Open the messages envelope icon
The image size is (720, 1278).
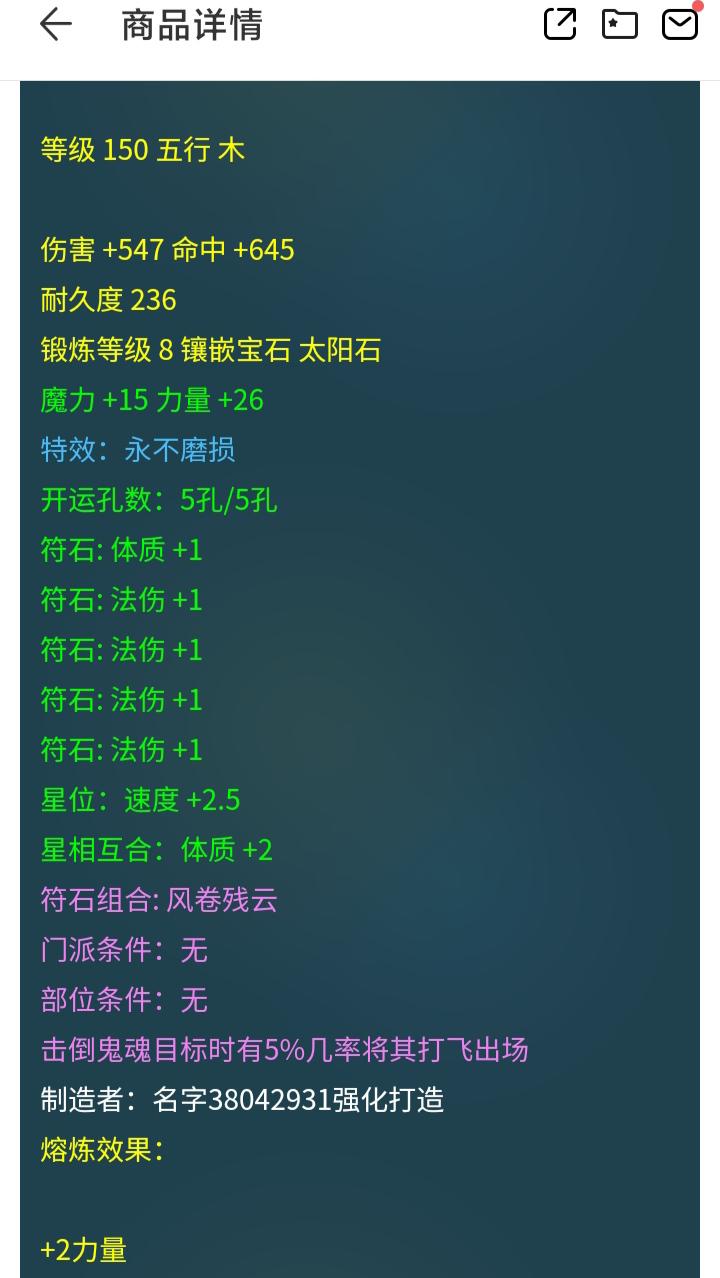[x=680, y=24]
